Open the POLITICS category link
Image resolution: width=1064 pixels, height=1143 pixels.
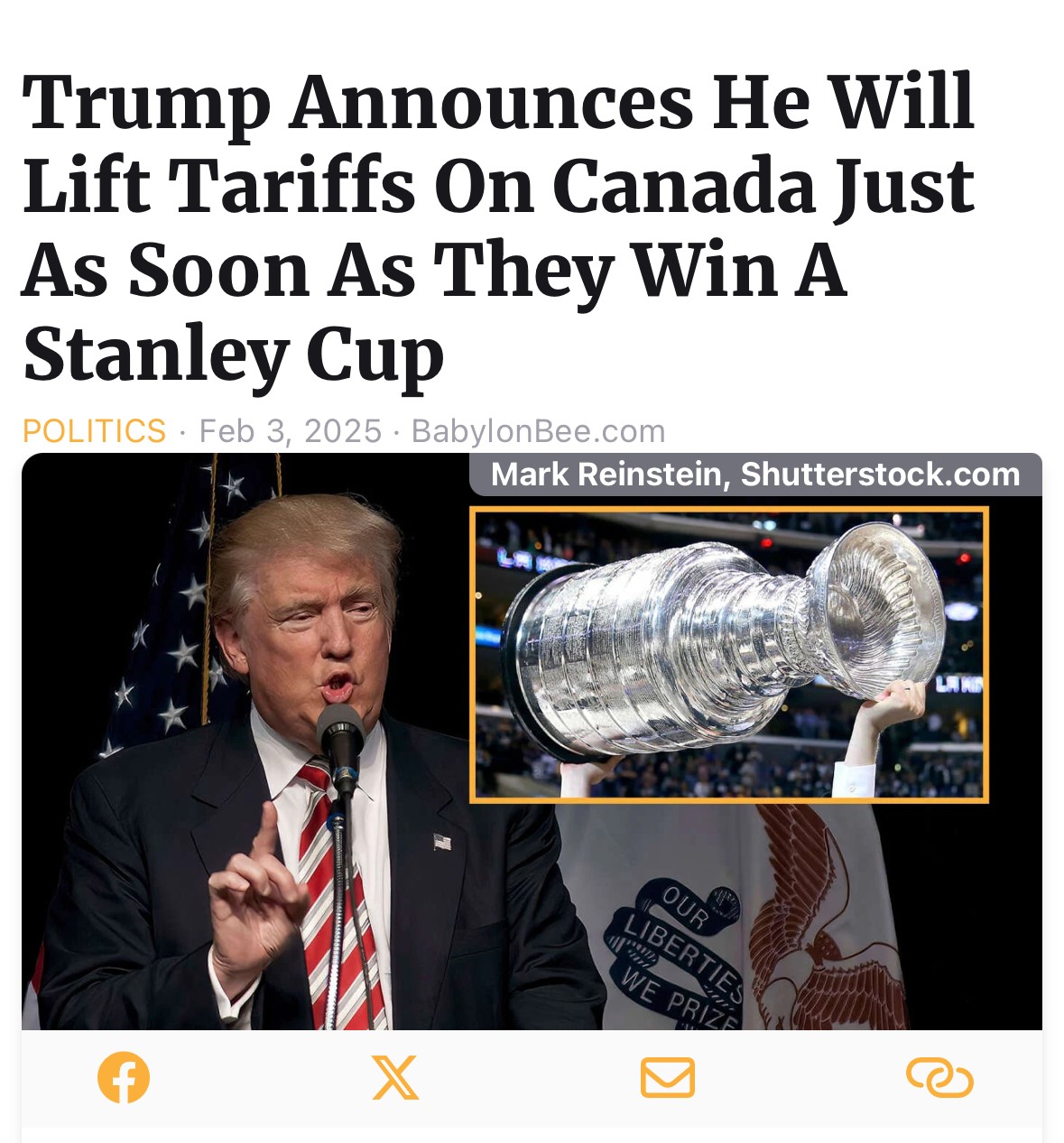tap(94, 431)
